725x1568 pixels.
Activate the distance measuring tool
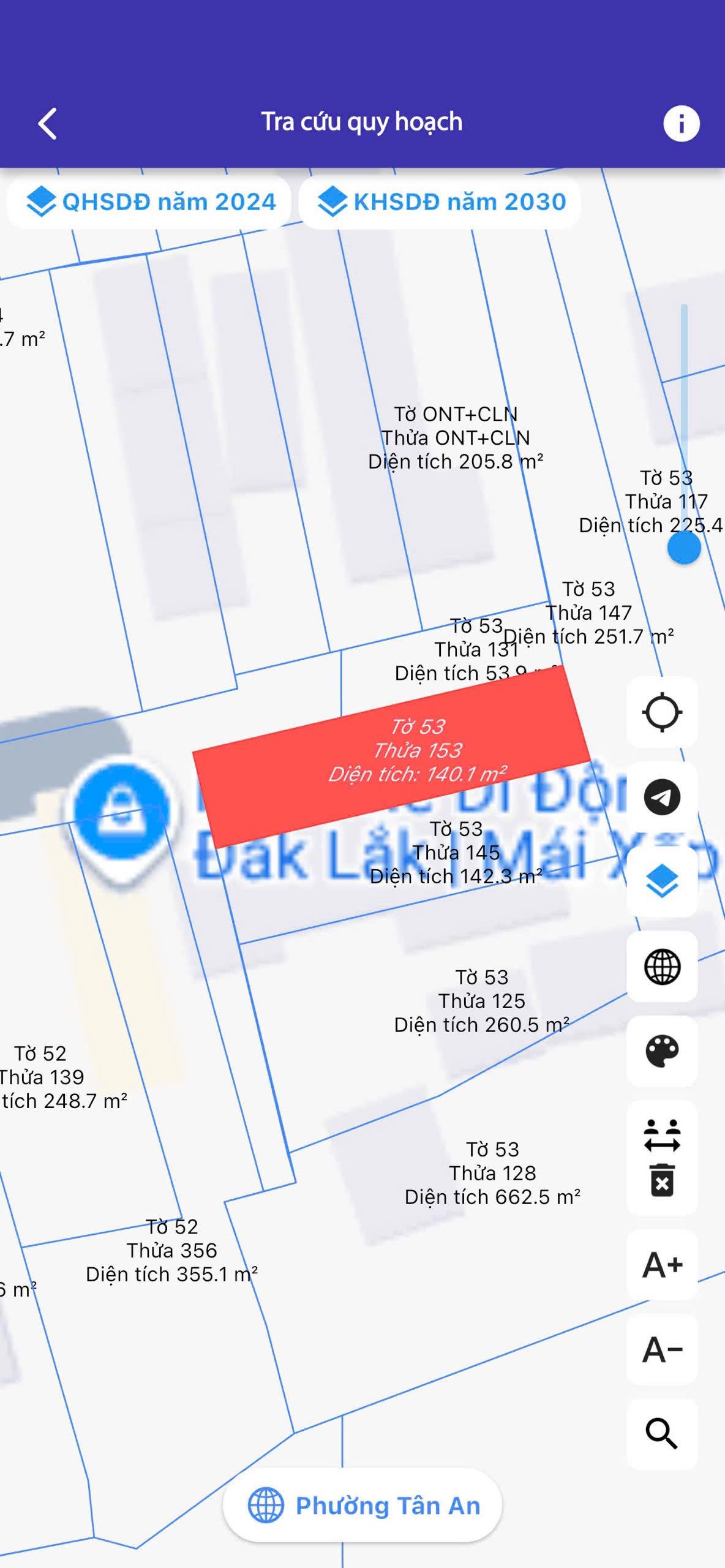tap(662, 1135)
